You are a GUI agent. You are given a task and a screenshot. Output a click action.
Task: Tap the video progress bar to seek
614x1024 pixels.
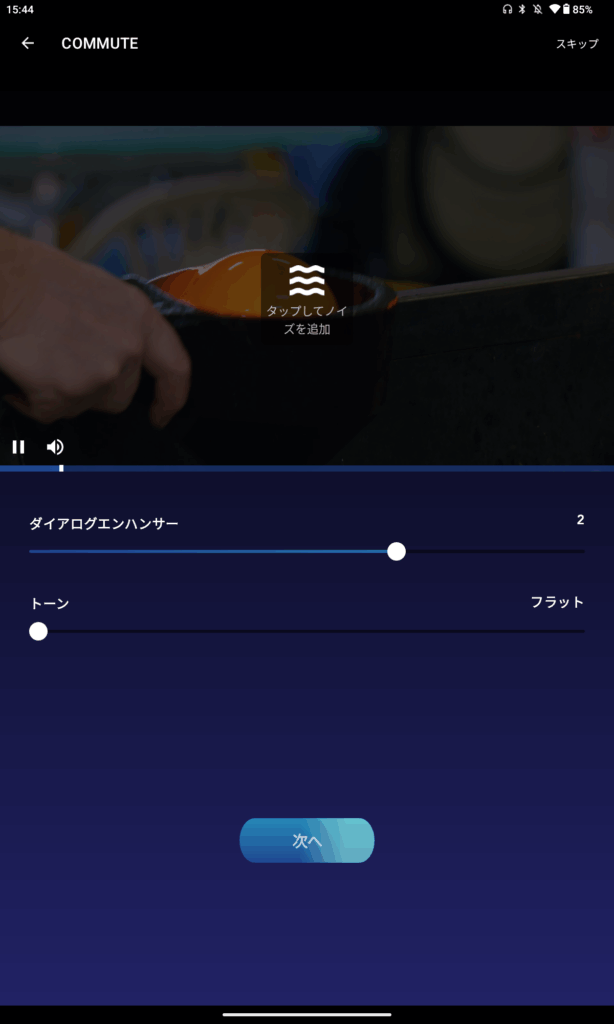tap(307, 468)
